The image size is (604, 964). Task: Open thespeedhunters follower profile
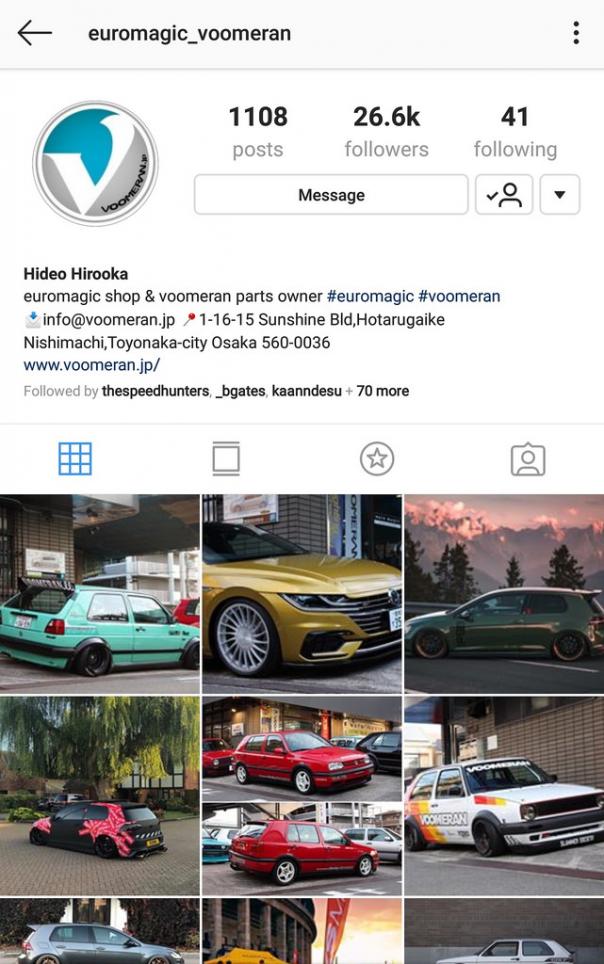155,391
